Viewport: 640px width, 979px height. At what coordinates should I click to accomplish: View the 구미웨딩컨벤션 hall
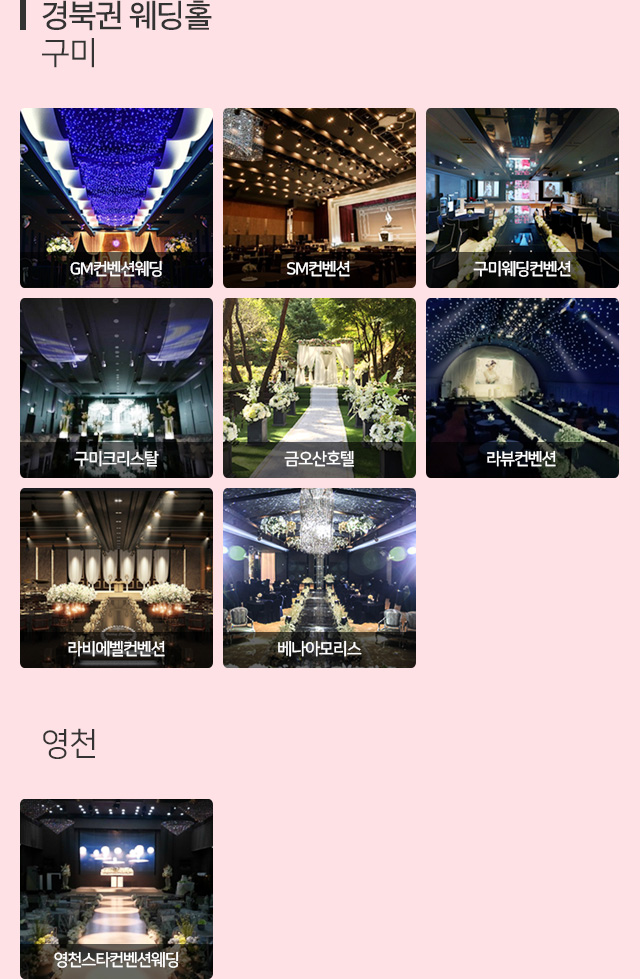[522, 198]
